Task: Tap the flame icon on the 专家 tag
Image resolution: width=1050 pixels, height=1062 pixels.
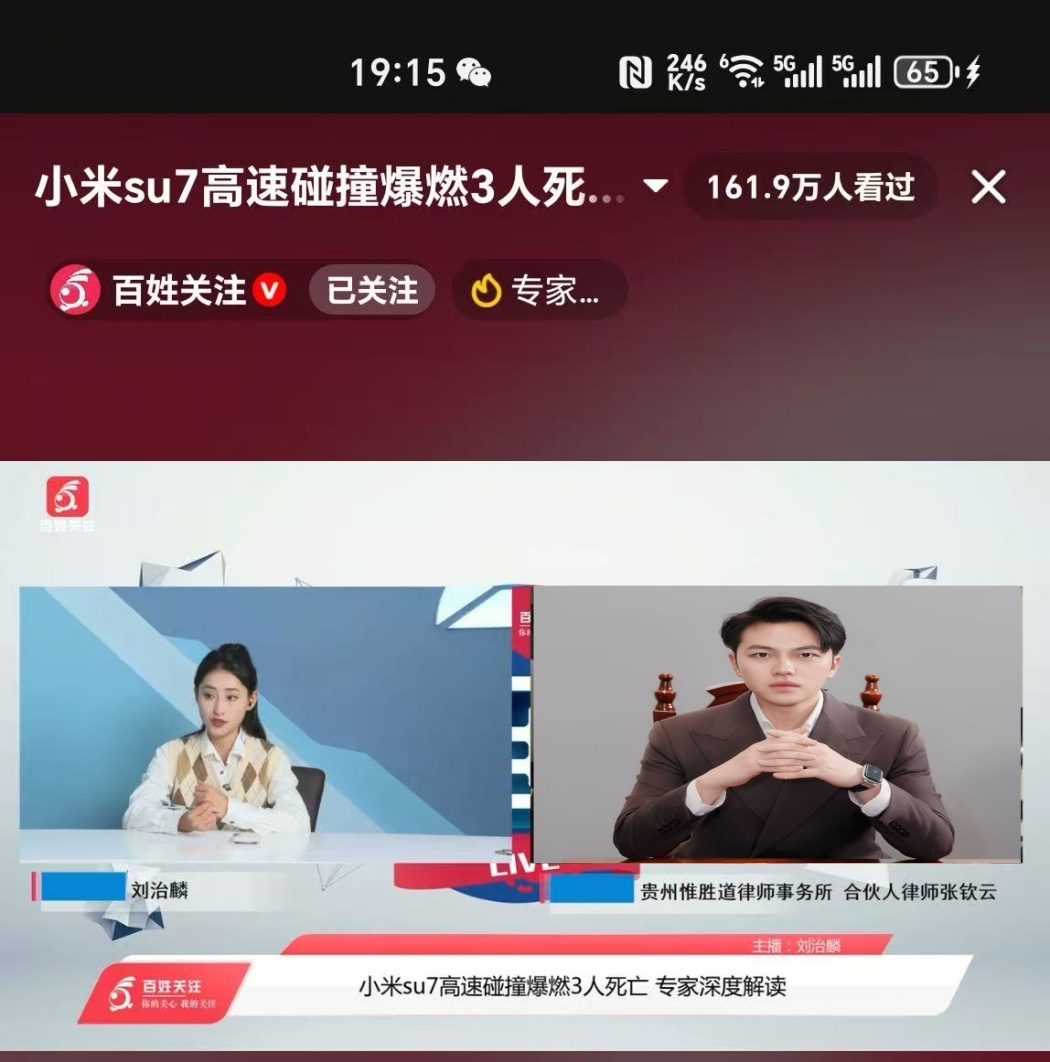Action: (487, 290)
